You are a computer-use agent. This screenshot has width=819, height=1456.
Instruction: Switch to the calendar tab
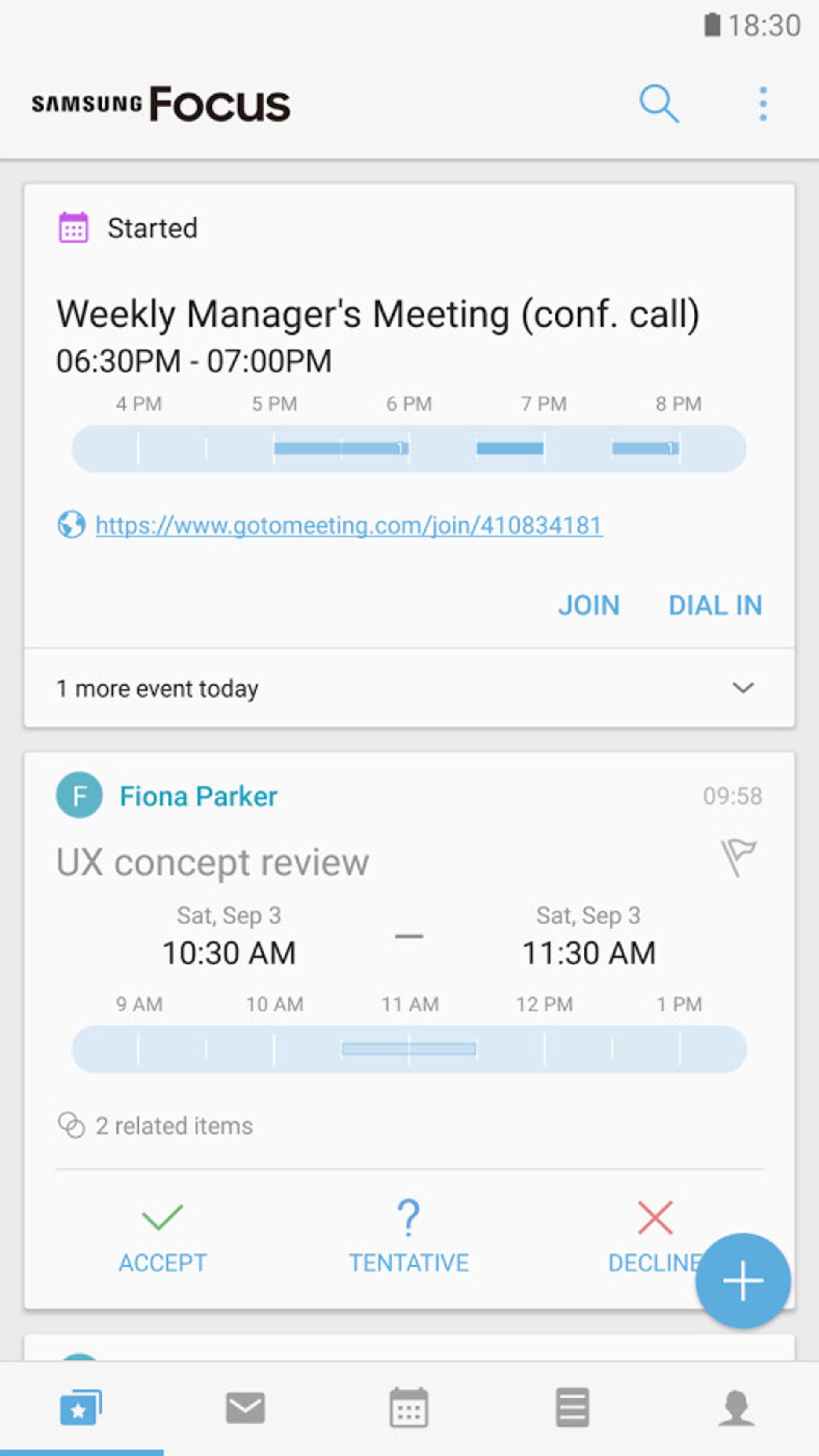408,1407
